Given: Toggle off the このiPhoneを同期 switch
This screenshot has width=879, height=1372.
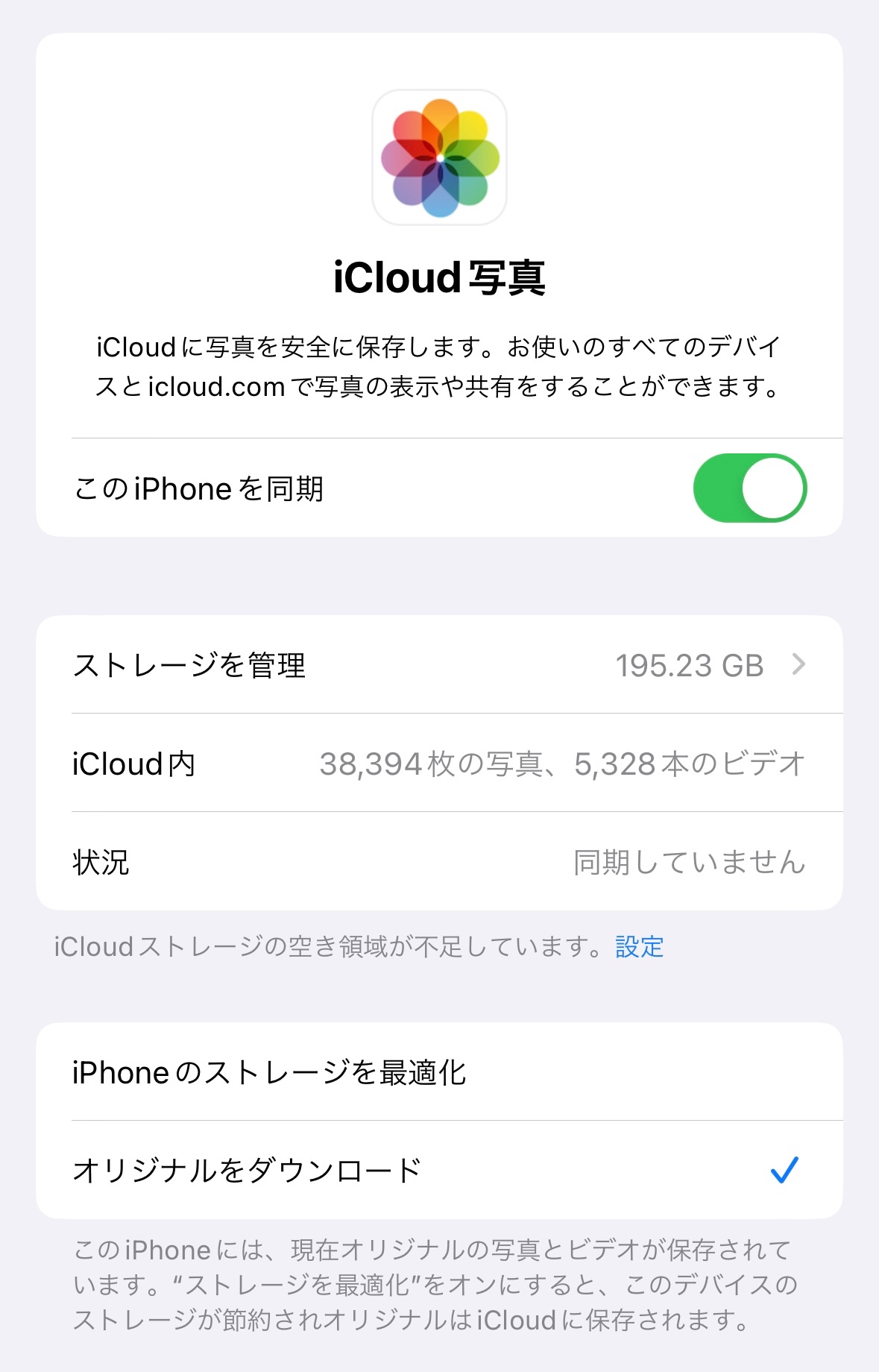Looking at the screenshot, I should click(749, 488).
